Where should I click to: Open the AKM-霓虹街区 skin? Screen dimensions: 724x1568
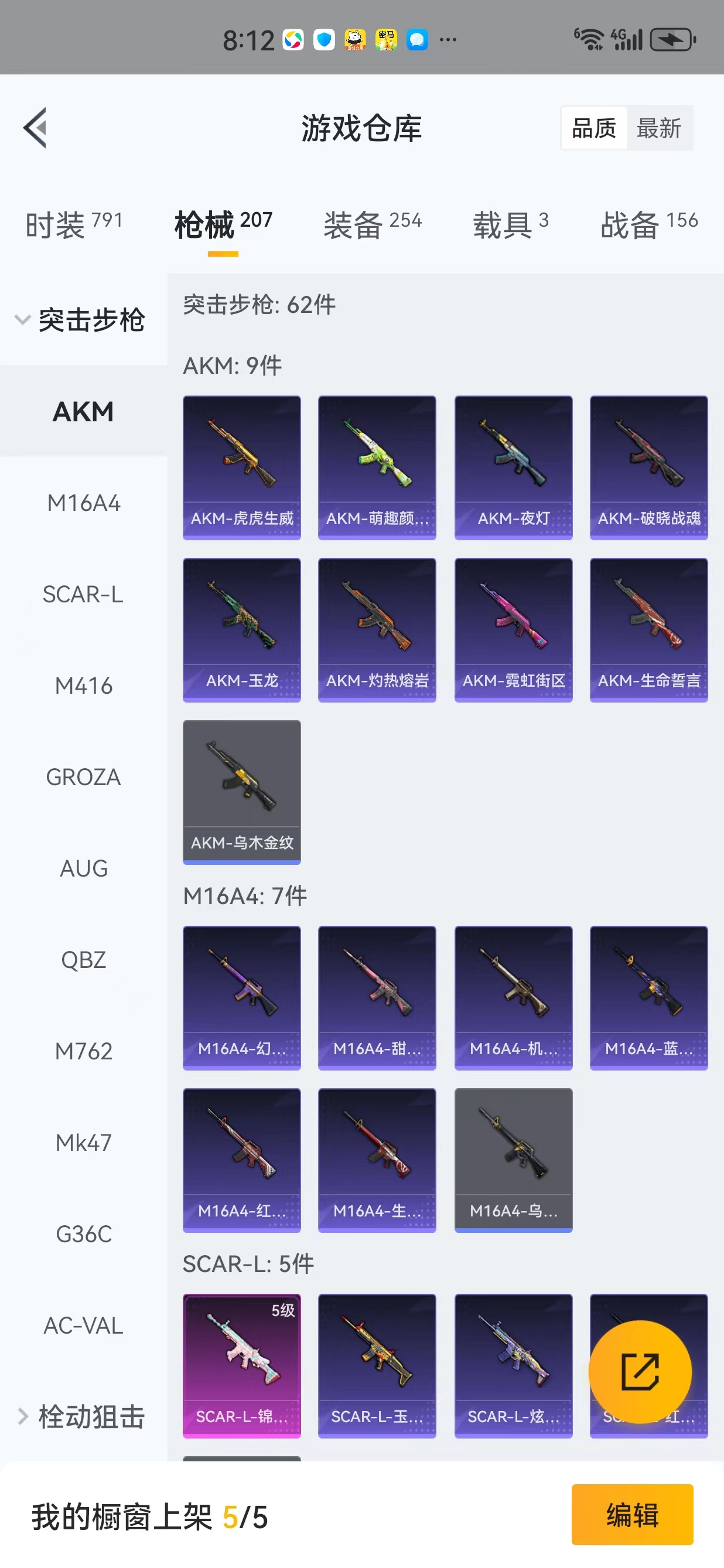[514, 630]
